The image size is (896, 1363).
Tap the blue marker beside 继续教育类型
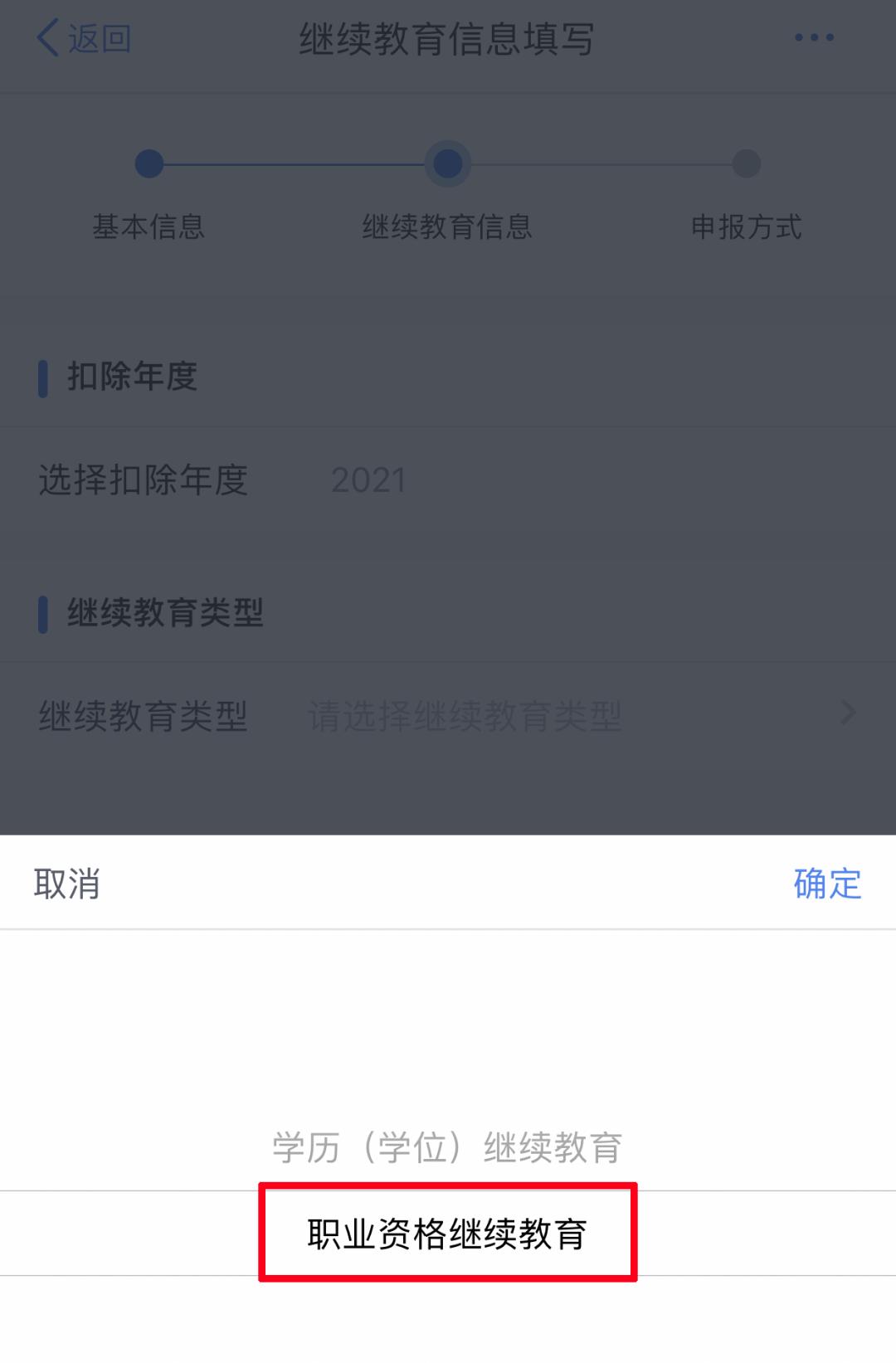click(42, 615)
